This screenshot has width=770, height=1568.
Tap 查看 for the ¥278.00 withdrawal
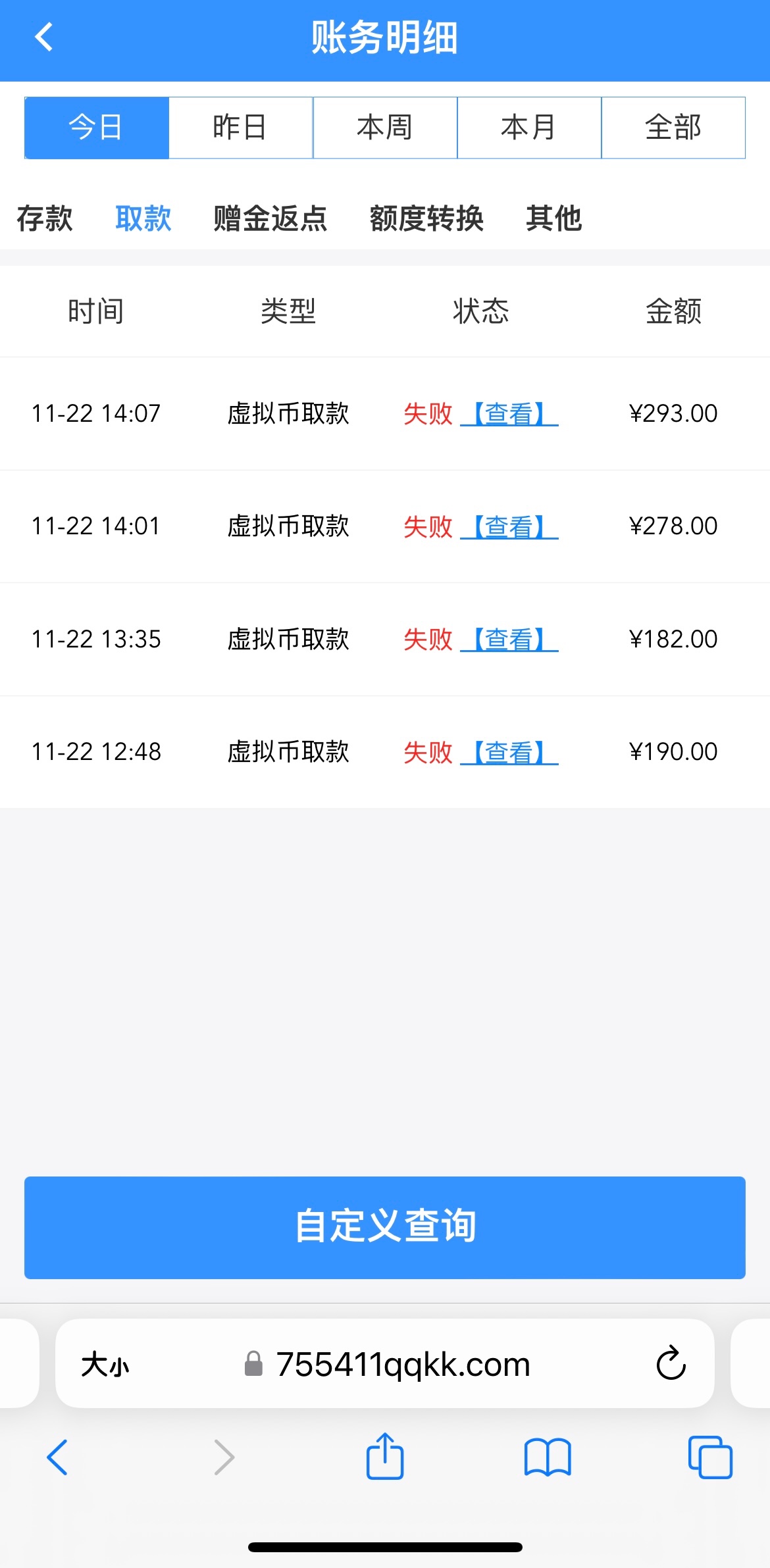pyautogui.click(x=509, y=526)
